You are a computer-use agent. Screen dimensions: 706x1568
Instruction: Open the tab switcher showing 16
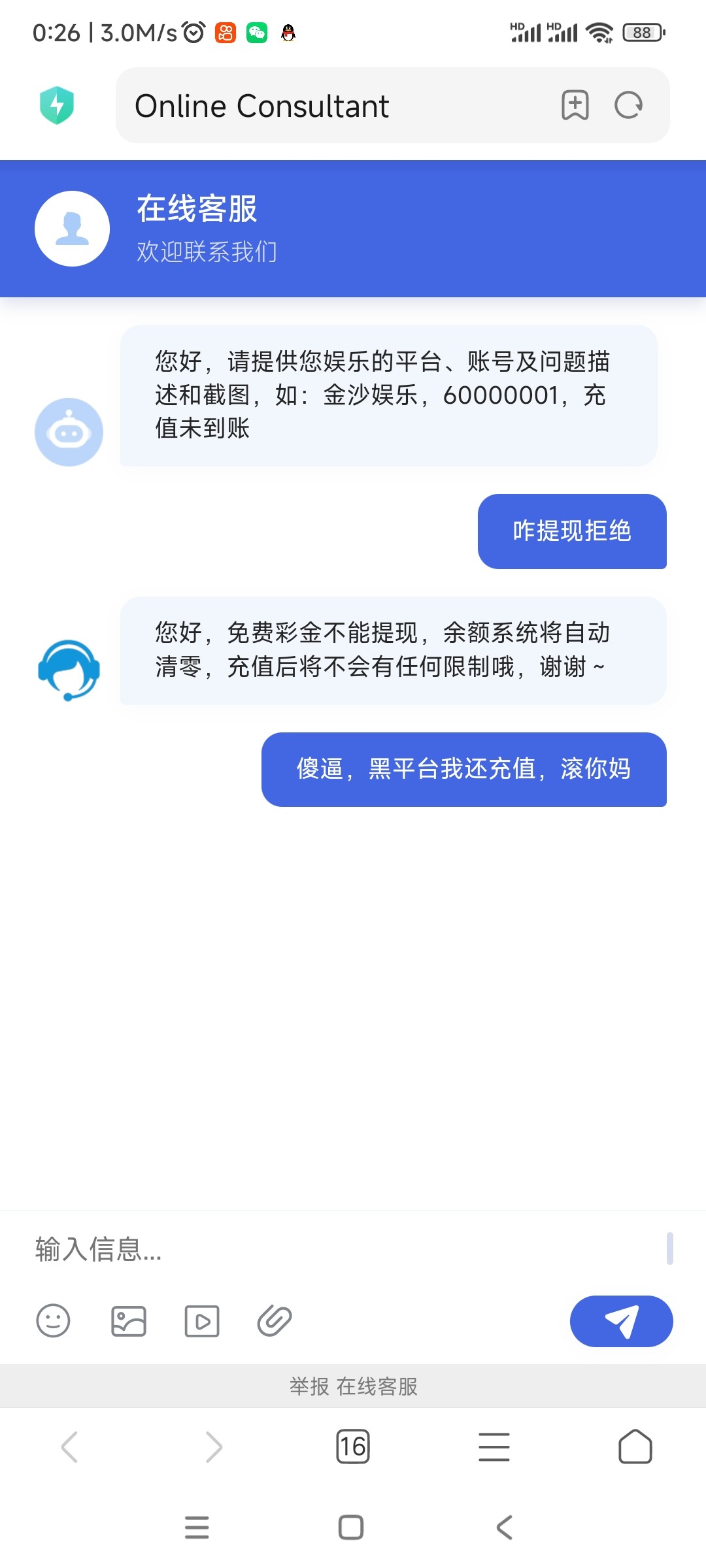352,1446
